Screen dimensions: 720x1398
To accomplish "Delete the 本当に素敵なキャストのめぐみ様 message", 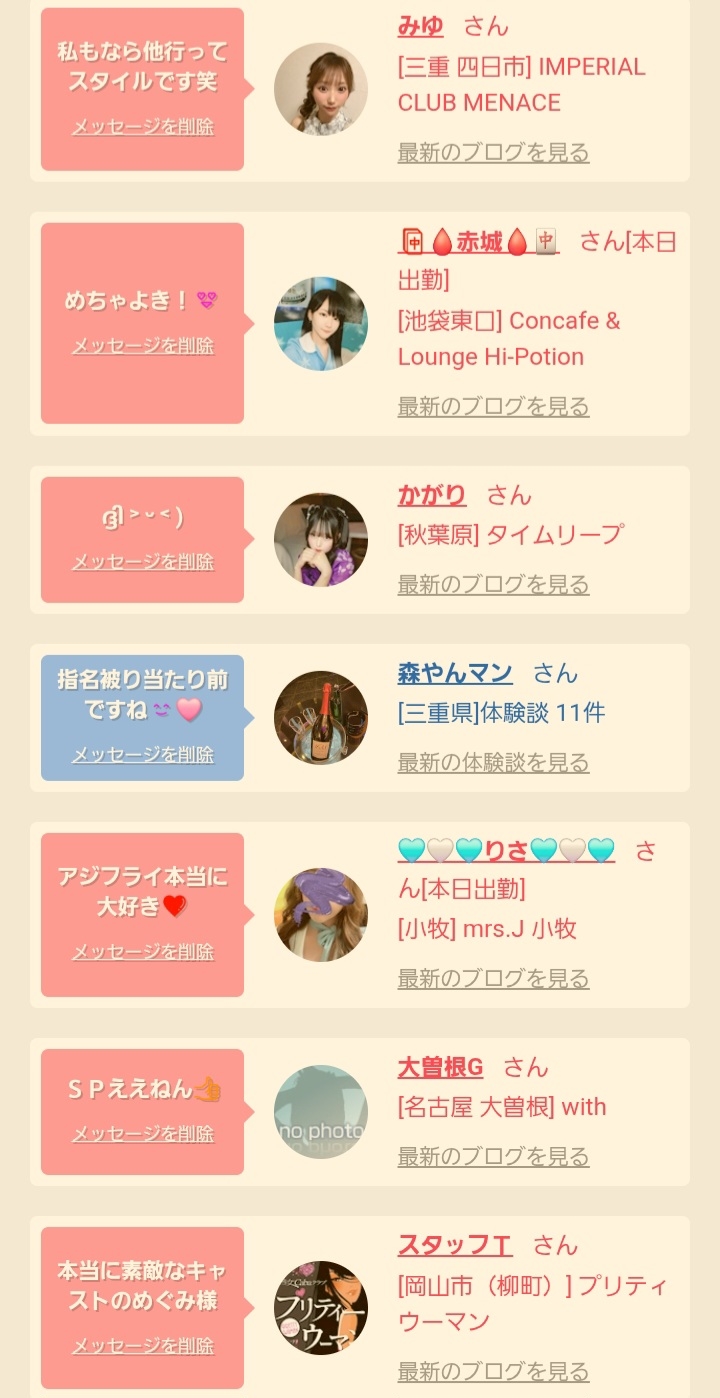I will point(143,1346).
